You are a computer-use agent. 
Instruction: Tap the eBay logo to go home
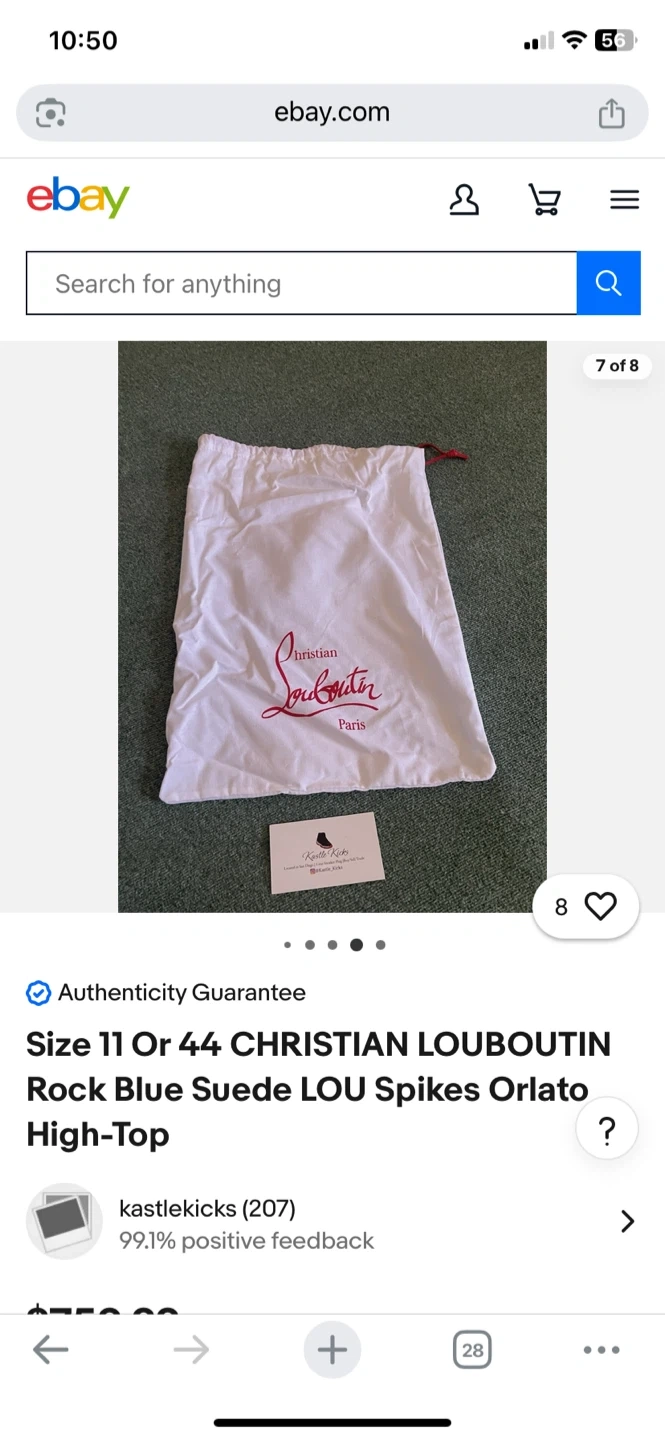pos(78,198)
